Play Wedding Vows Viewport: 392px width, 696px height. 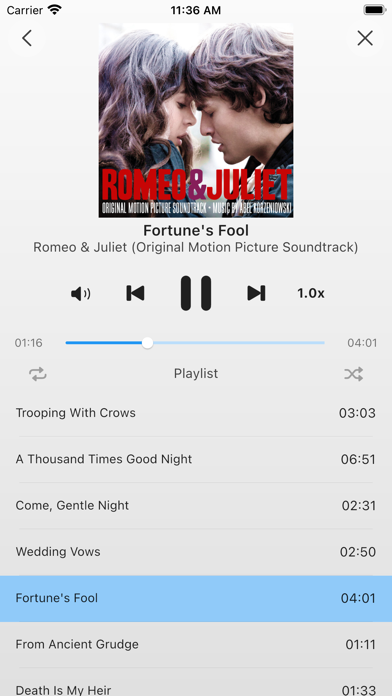click(x=196, y=552)
